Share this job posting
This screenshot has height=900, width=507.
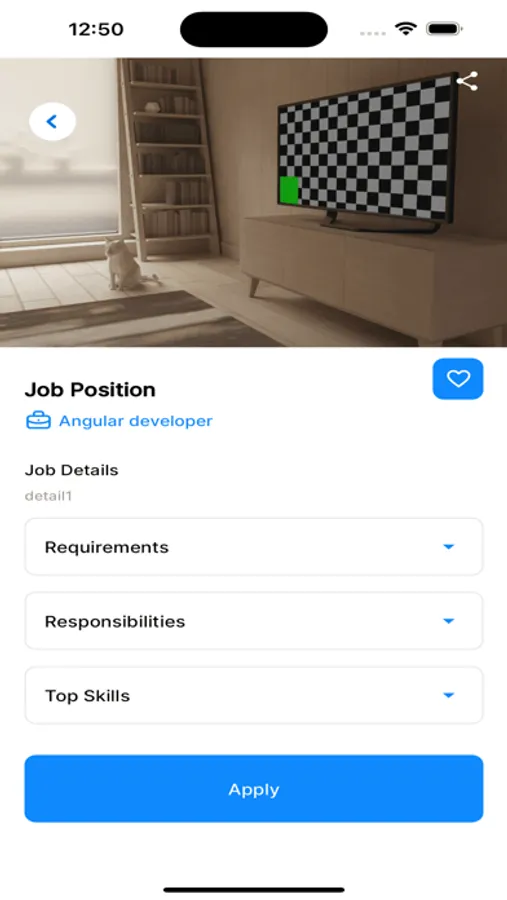[x=467, y=82]
